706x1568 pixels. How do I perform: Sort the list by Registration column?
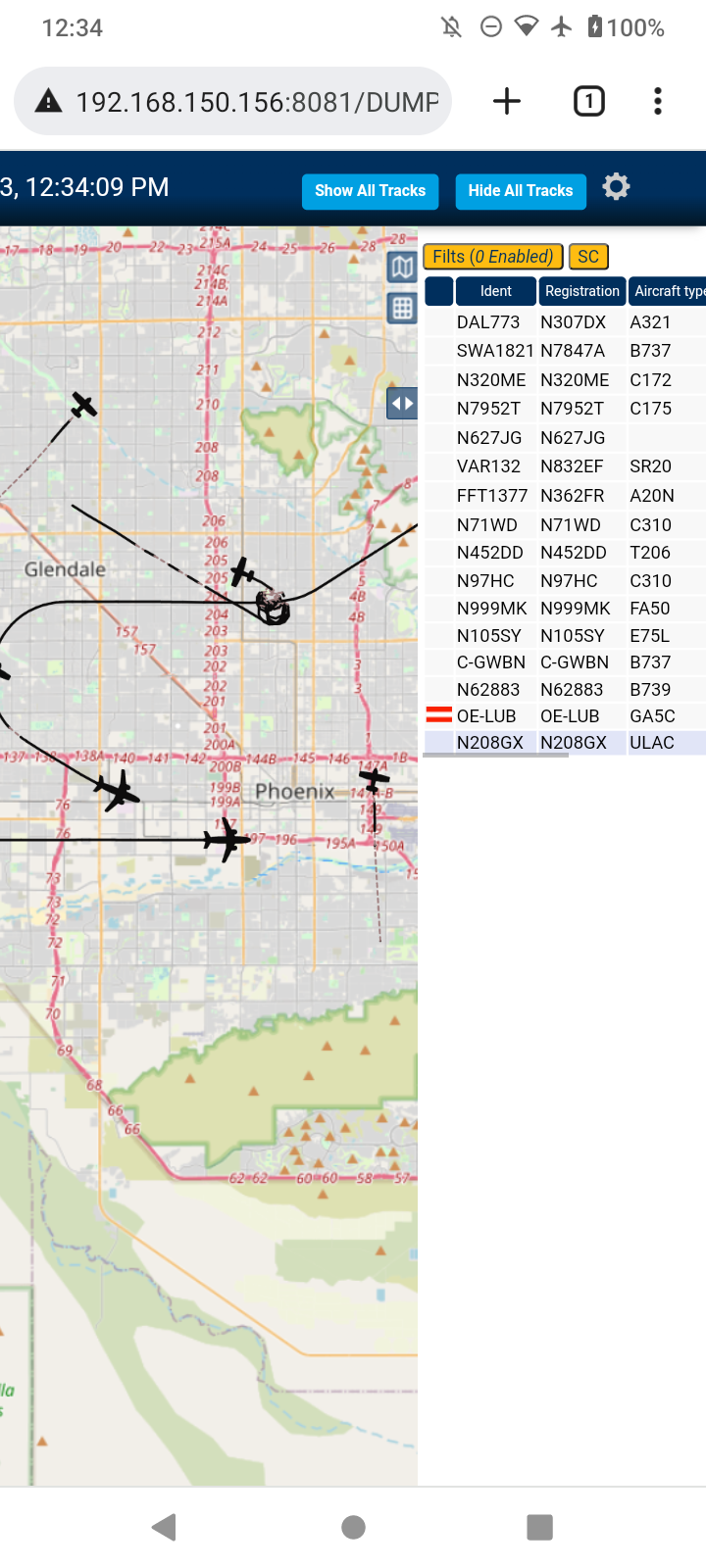582,291
